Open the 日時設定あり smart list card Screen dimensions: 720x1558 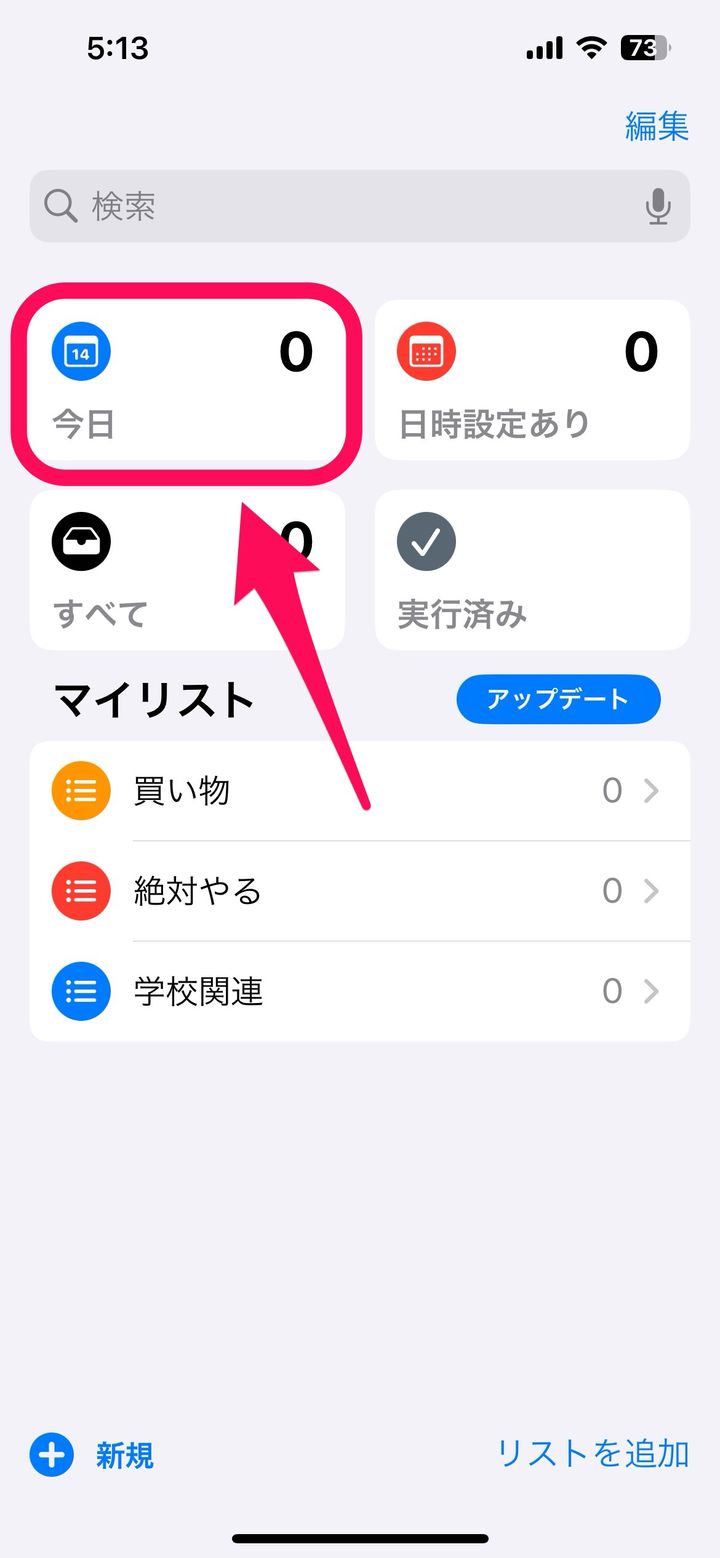click(x=532, y=380)
